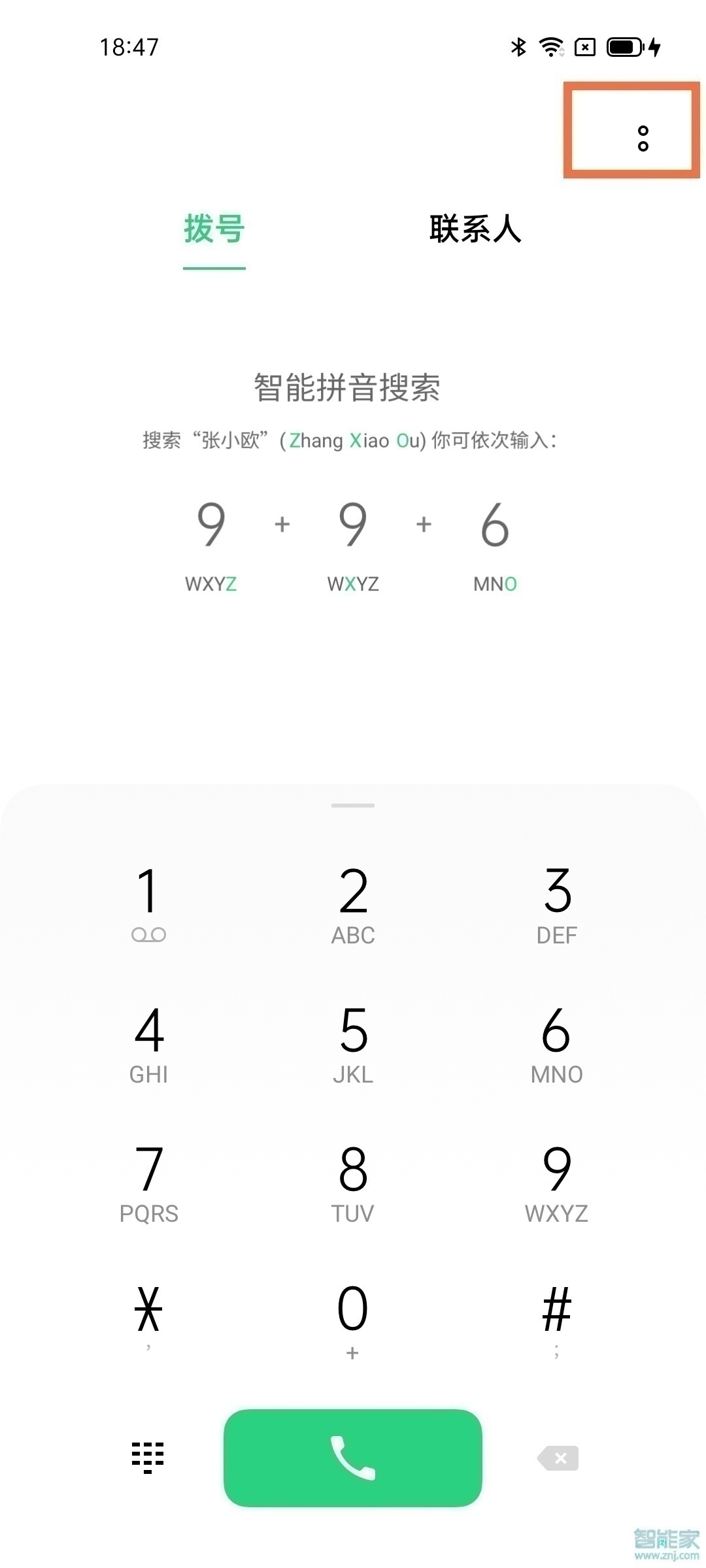Check the Bluetooth status icon
The height and width of the screenshot is (1568, 706).
518,46
